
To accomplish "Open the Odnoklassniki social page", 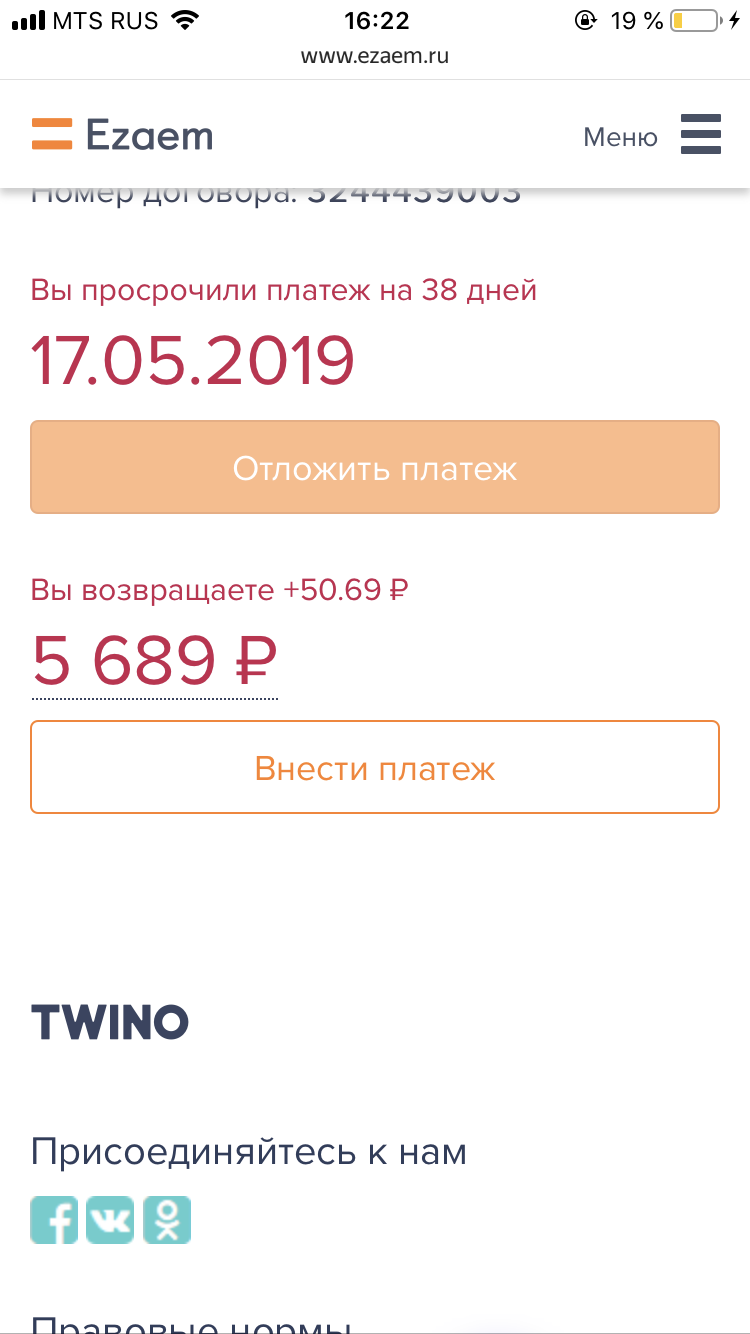I will [166, 1220].
